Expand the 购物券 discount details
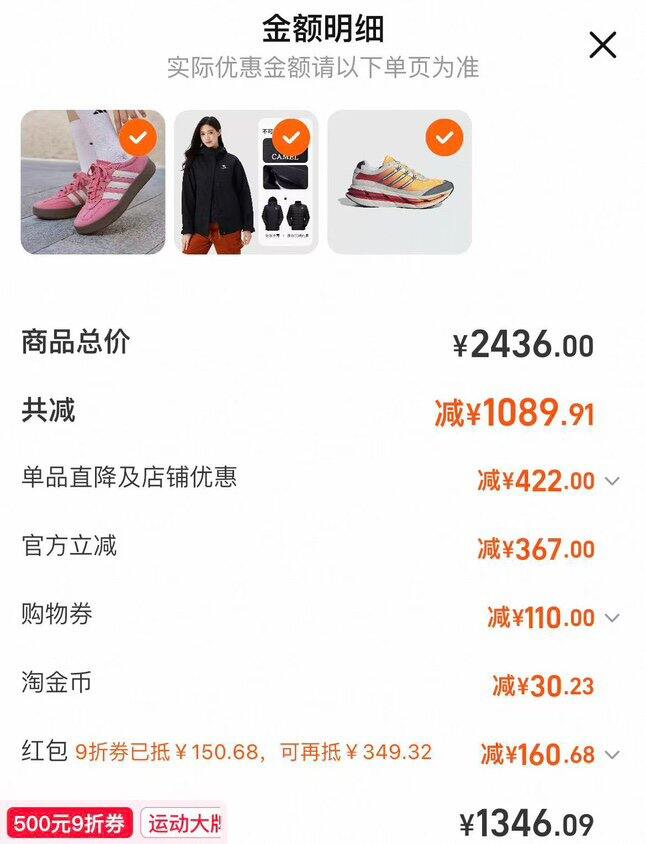646x844 pixels. point(612,618)
